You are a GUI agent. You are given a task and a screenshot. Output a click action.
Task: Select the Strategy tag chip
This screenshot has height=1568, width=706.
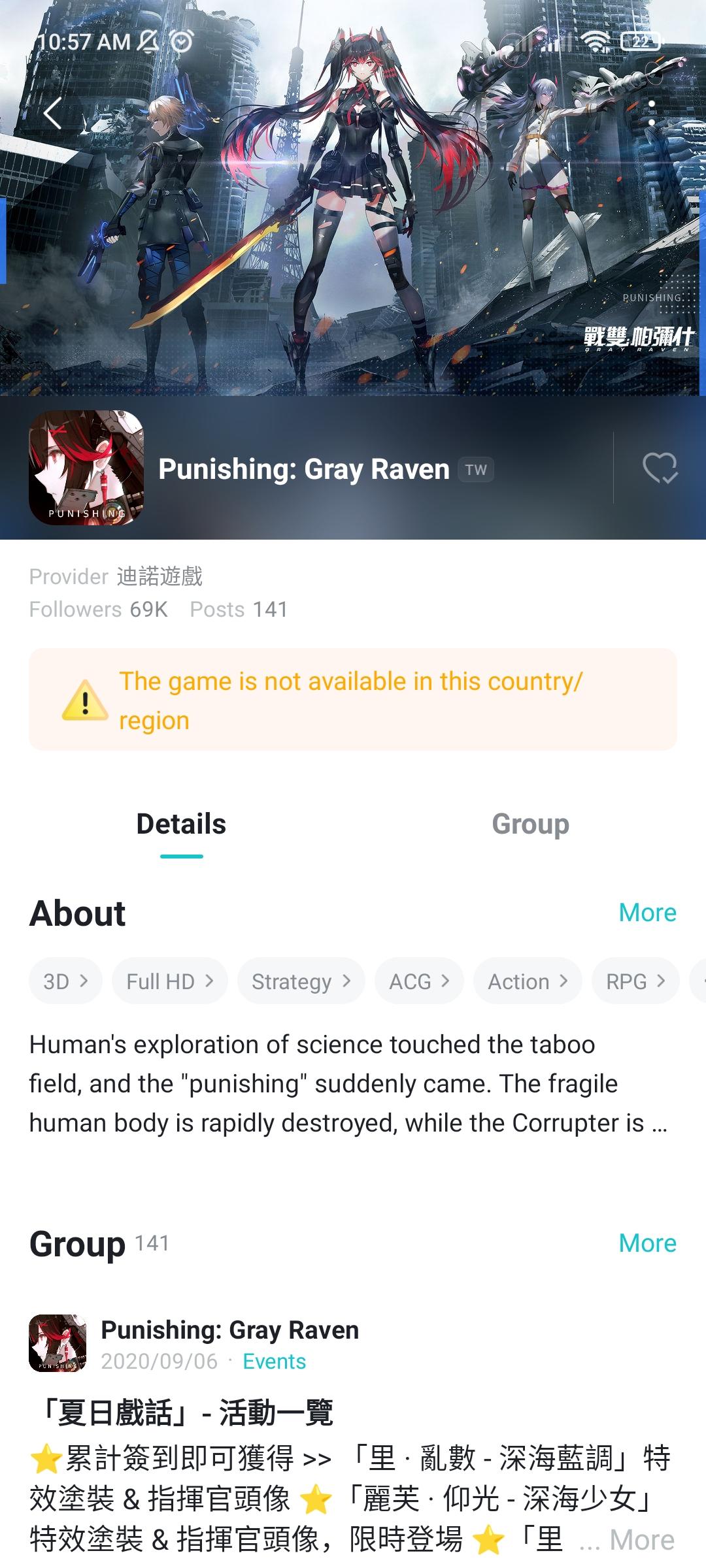pyautogui.click(x=301, y=981)
